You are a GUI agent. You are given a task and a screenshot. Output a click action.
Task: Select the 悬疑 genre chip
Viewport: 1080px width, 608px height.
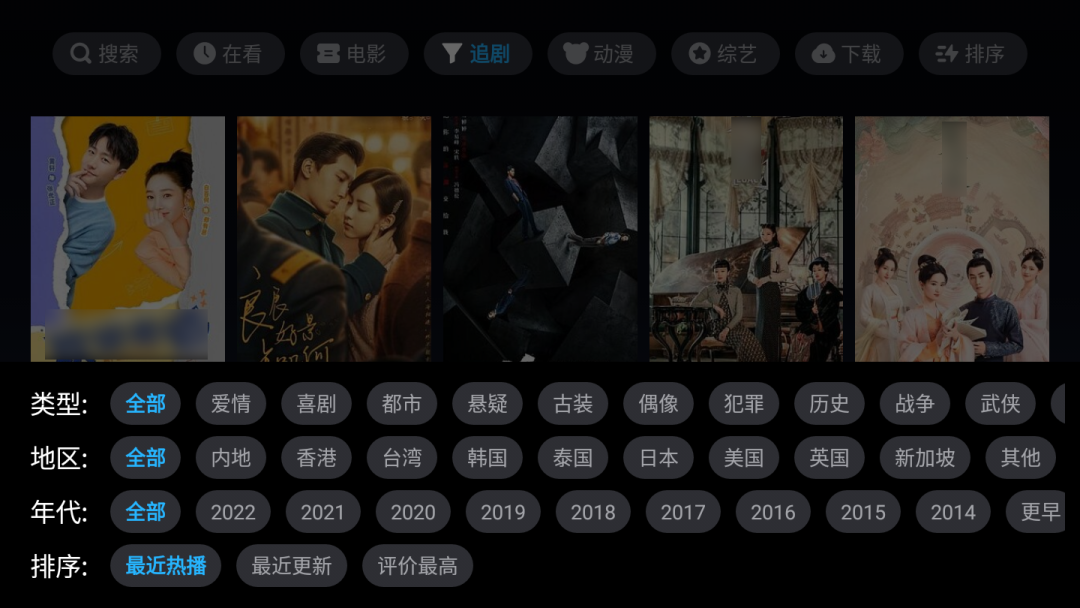(487, 404)
